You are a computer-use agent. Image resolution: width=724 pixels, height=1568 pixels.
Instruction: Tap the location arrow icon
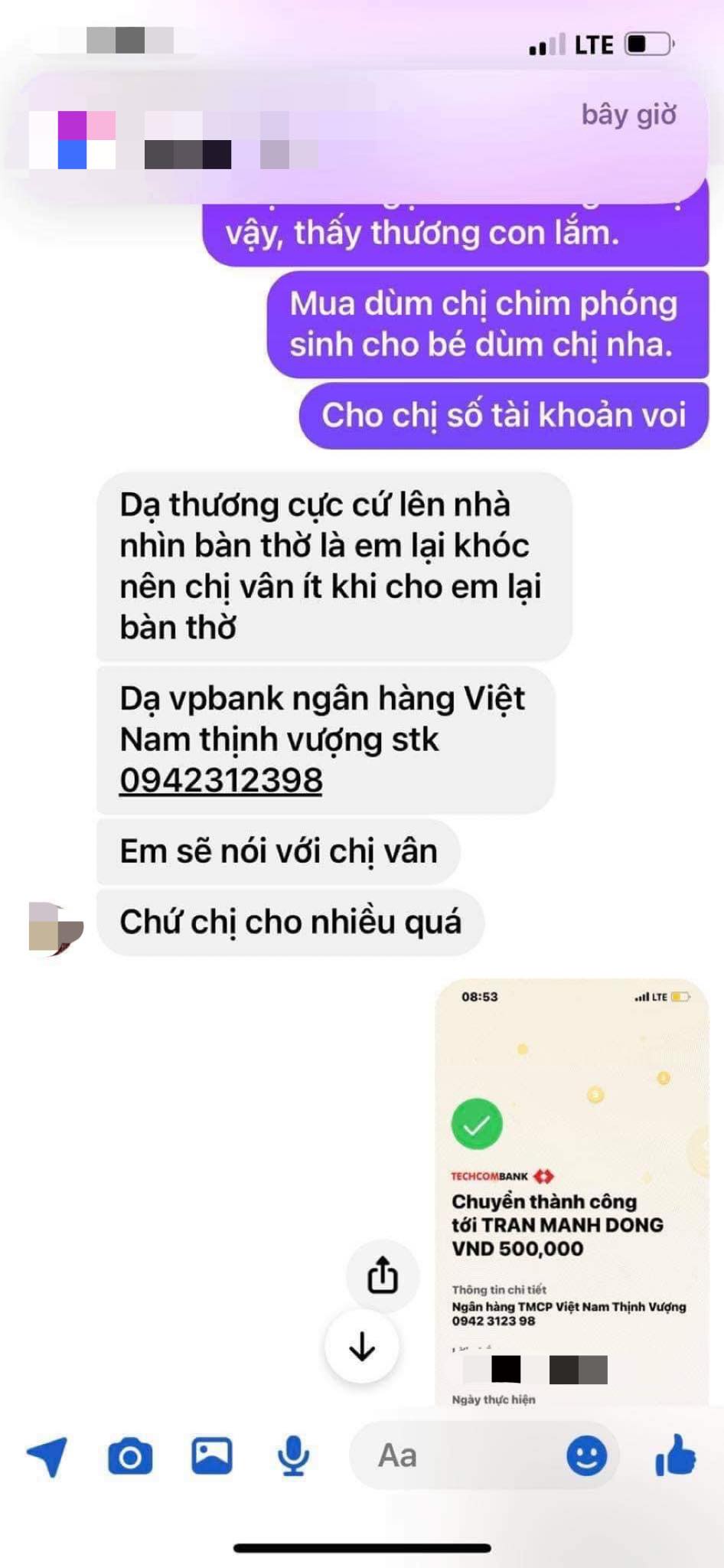point(47,1455)
